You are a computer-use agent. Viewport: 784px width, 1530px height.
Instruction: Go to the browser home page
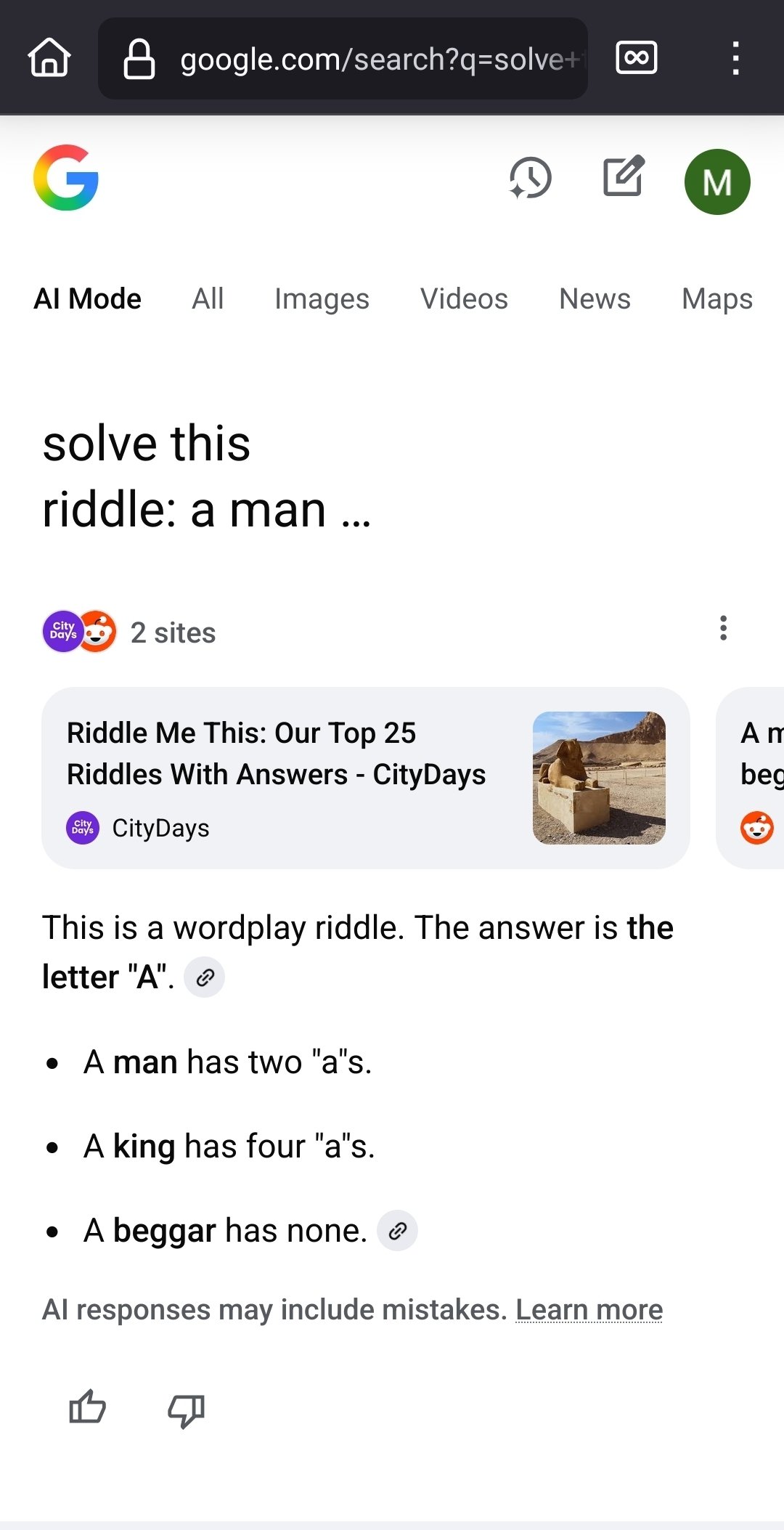(49, 58)
